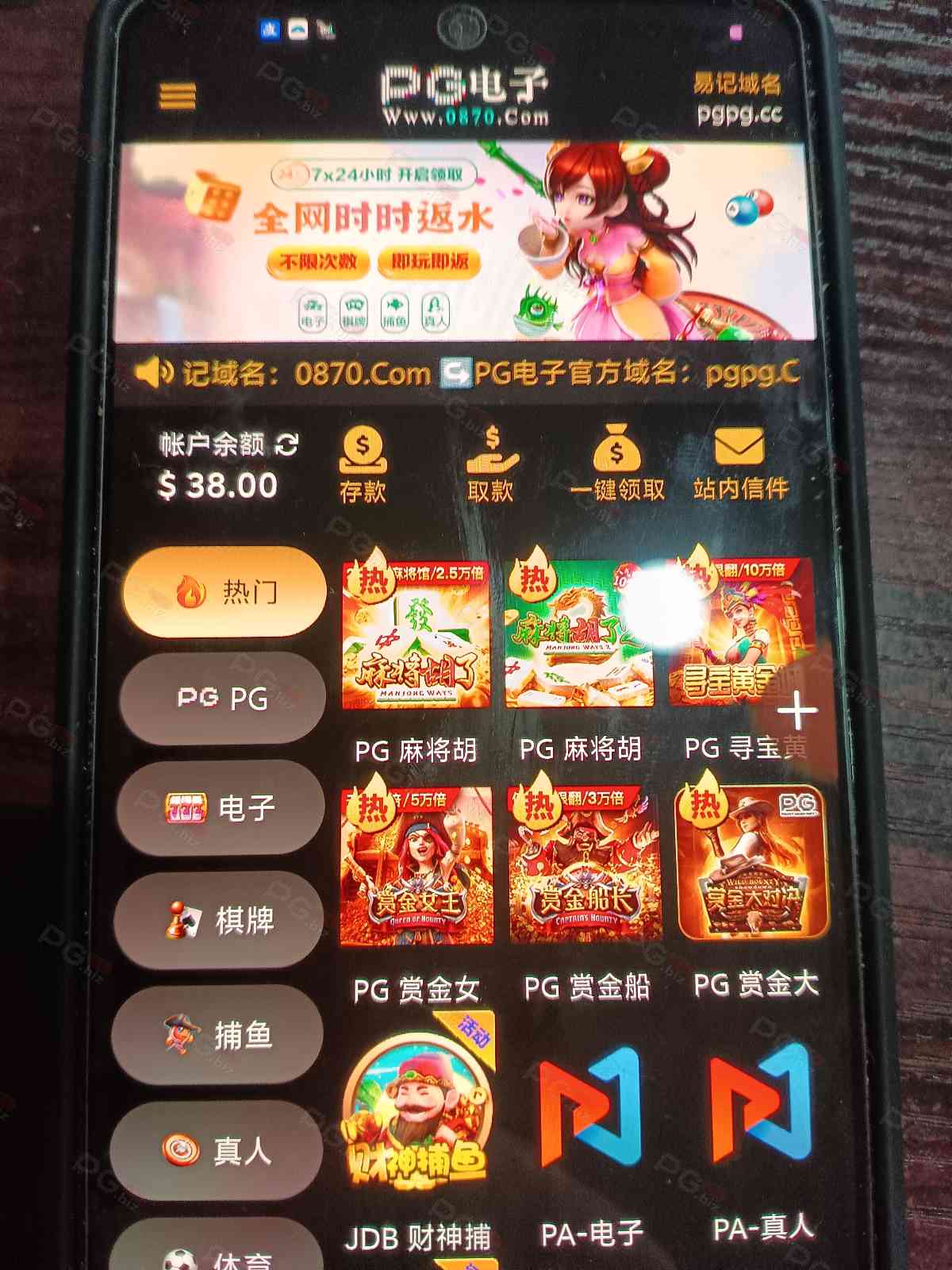
Task: Open the PG 赏金船长 game
Action: point(585,867)
